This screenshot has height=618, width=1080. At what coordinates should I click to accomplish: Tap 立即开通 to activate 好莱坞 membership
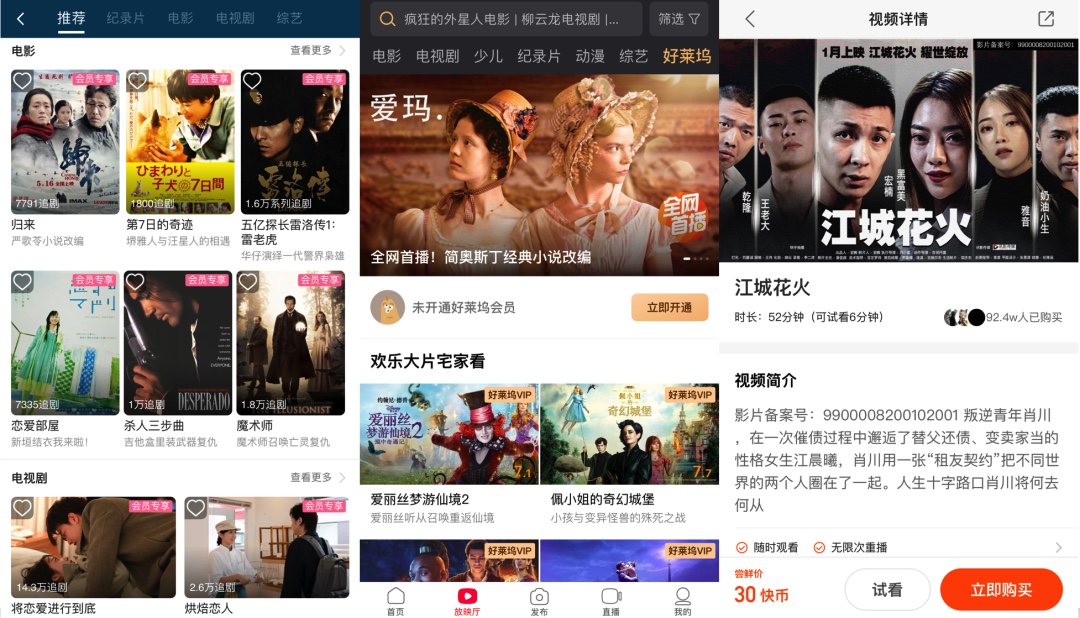pos(669,307)
